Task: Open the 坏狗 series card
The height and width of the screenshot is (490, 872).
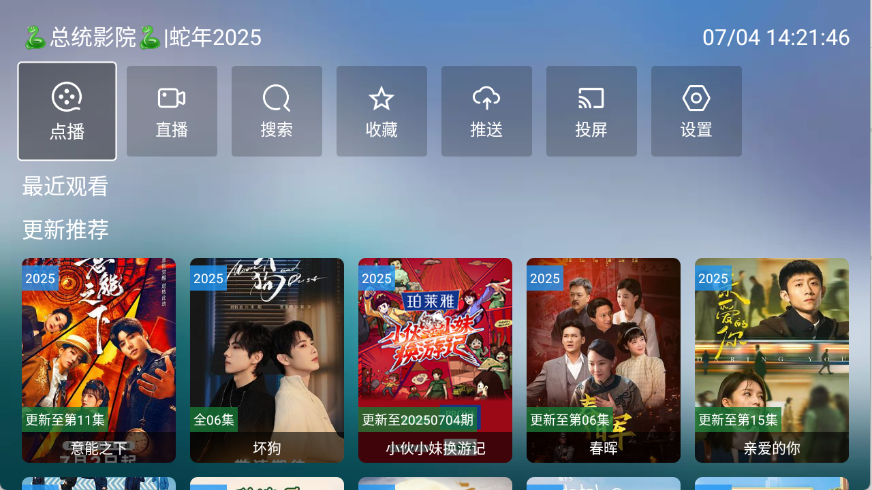Action: coord(267,360)
